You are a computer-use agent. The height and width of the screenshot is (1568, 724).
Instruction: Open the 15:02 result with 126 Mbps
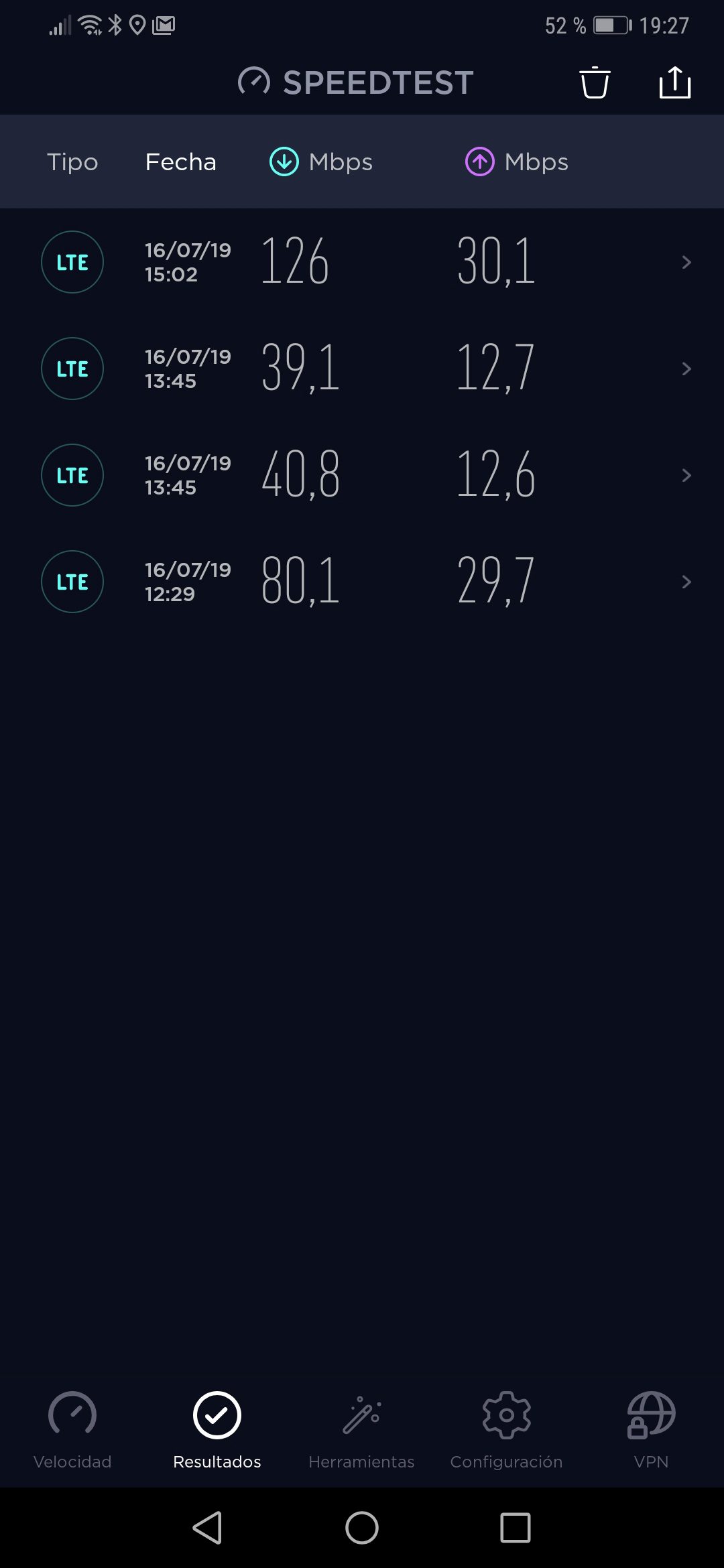click(362, 262)
